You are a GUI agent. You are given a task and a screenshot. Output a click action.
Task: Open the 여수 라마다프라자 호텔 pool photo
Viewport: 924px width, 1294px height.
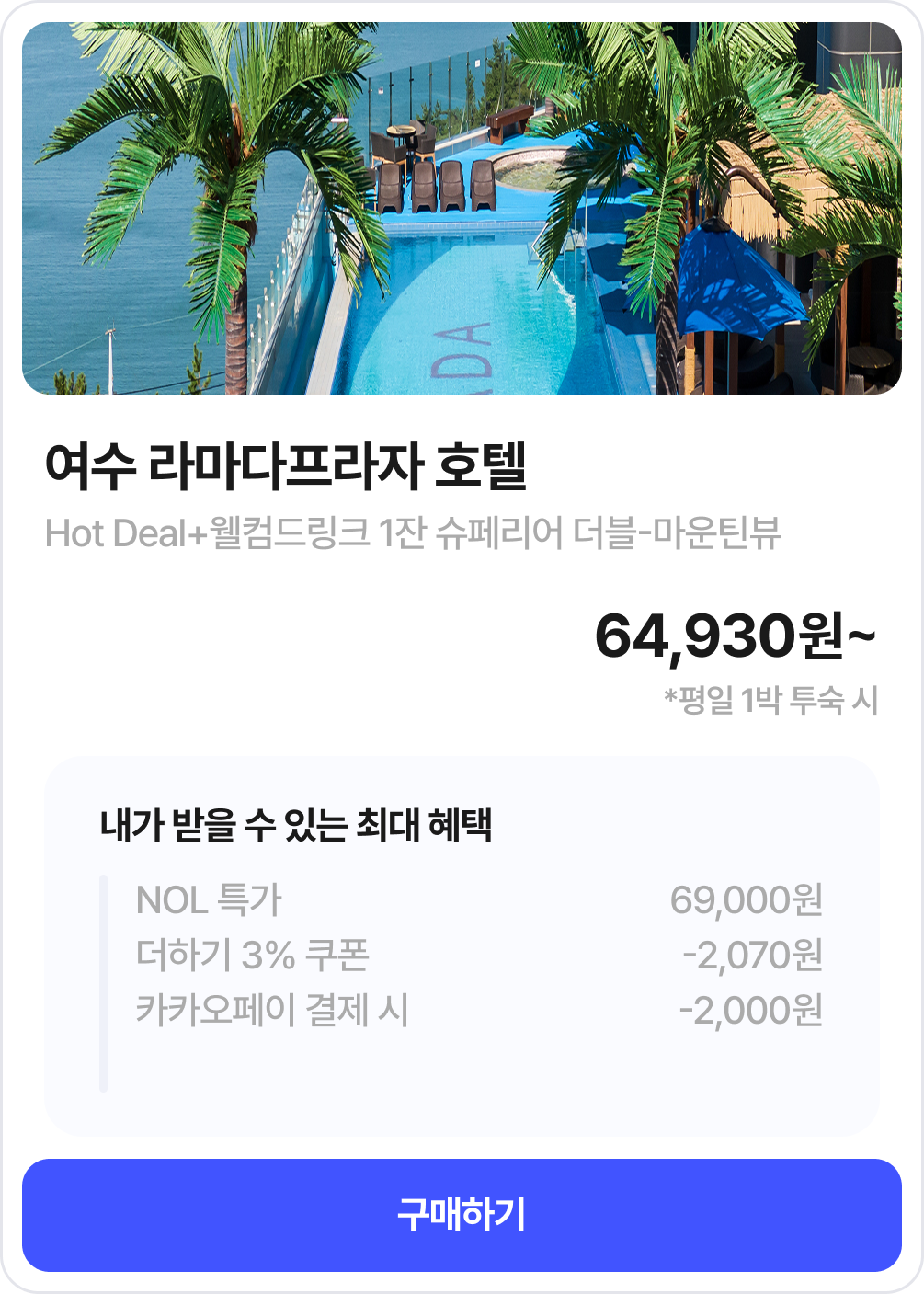point(462,209)
